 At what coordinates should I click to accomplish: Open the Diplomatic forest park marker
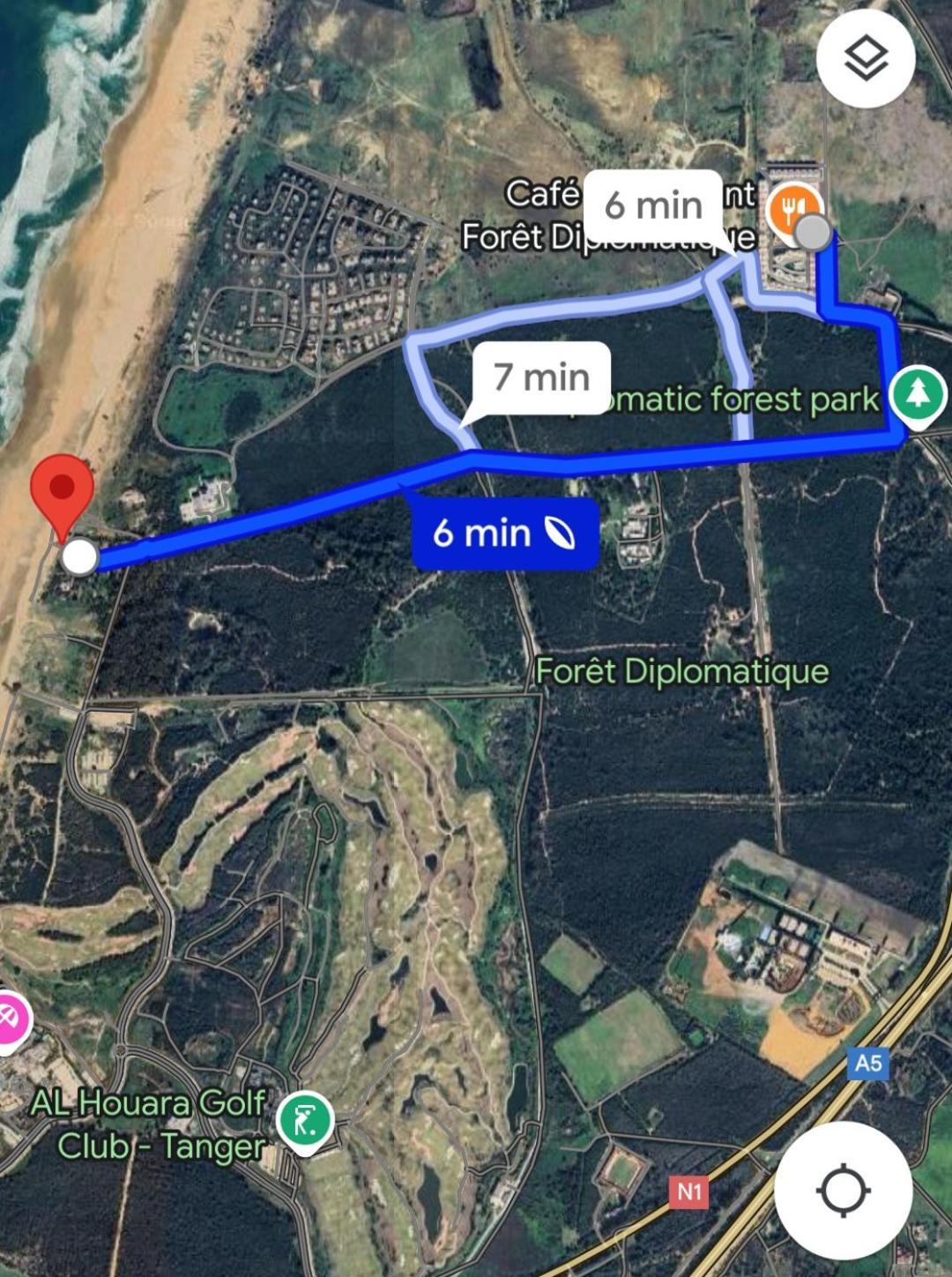918,394
